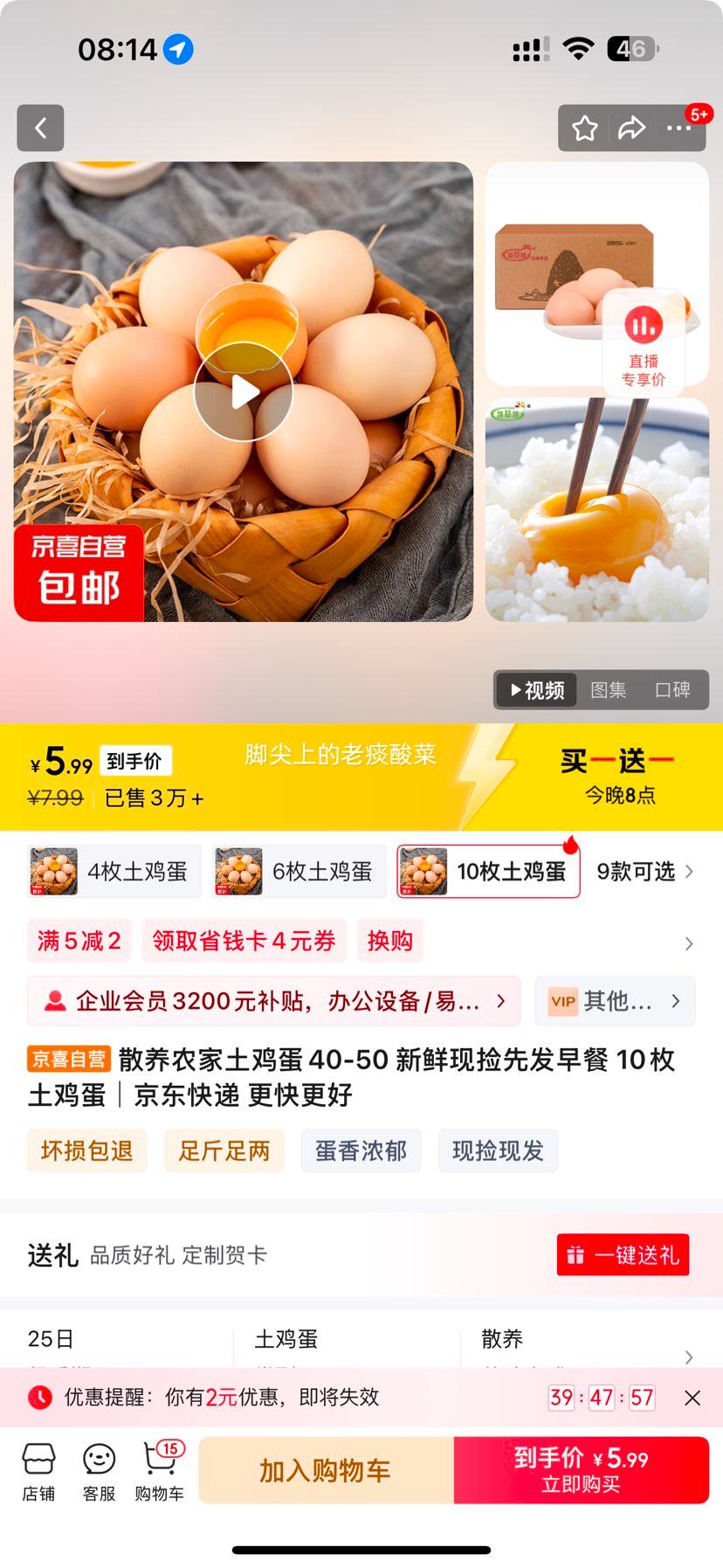723x1568 pixels.
Task: Tap 领取省钱卡4元券 coupon
Action: coord(243,941)
